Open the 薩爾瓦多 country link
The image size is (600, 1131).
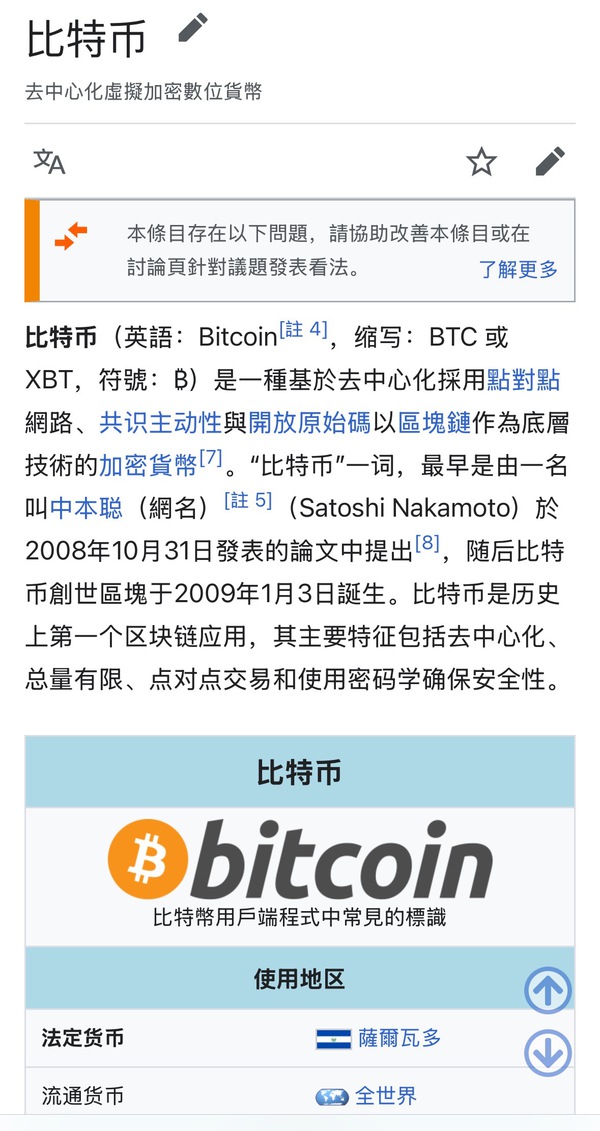pos(400,1038)
